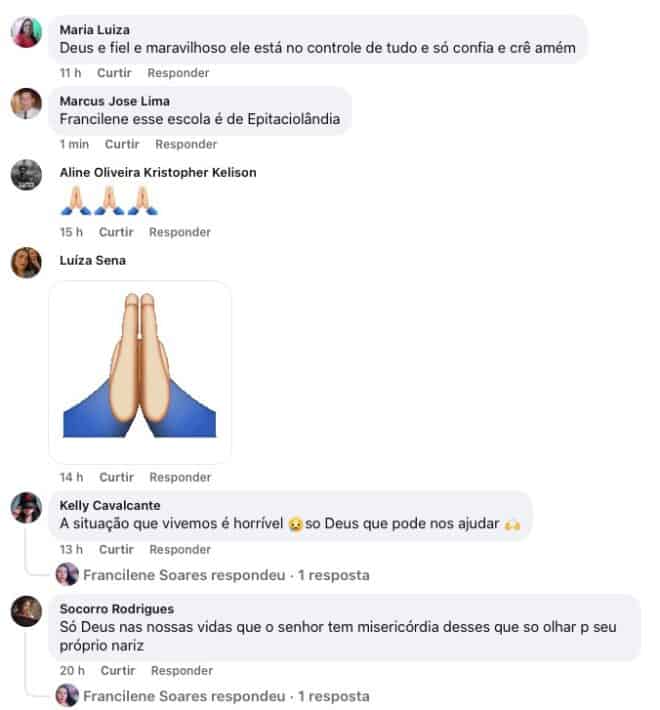Open Socorro Rodrigues' profile name

(x=116, y=609)
